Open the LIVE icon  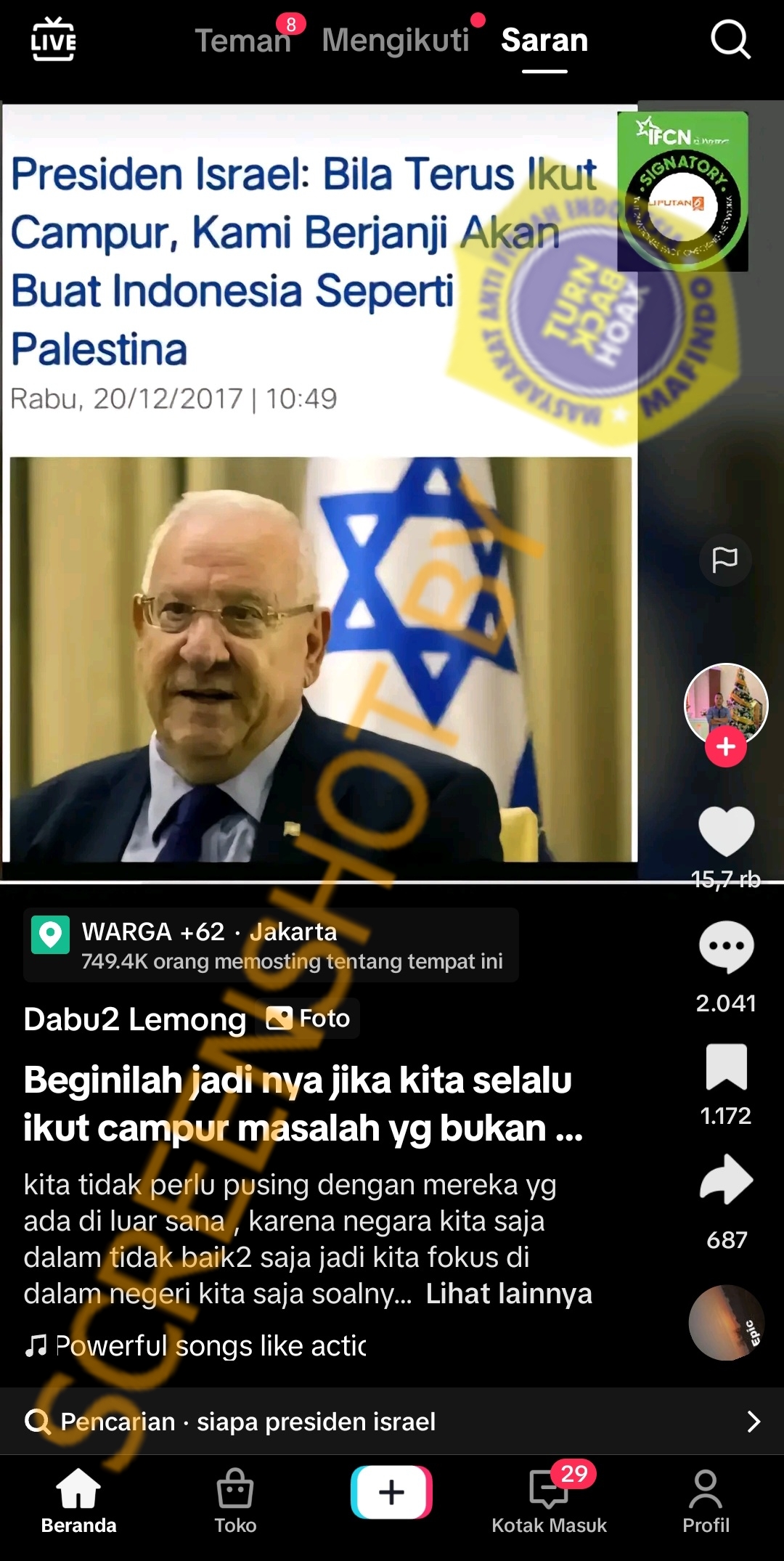(53, 40)
